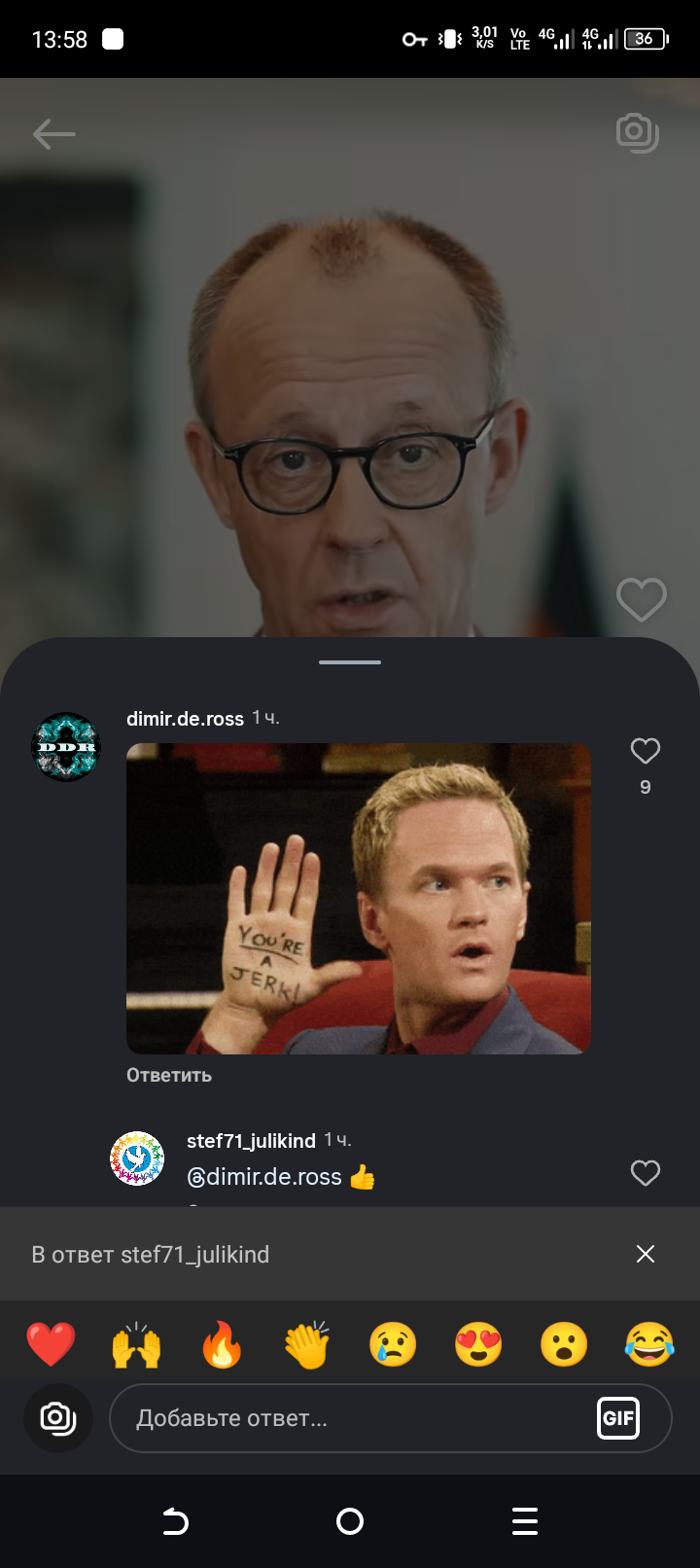Cancel replying to stef71_julikind
The width and height of the screenshot is (700, 1568).
click(646, 1254)
